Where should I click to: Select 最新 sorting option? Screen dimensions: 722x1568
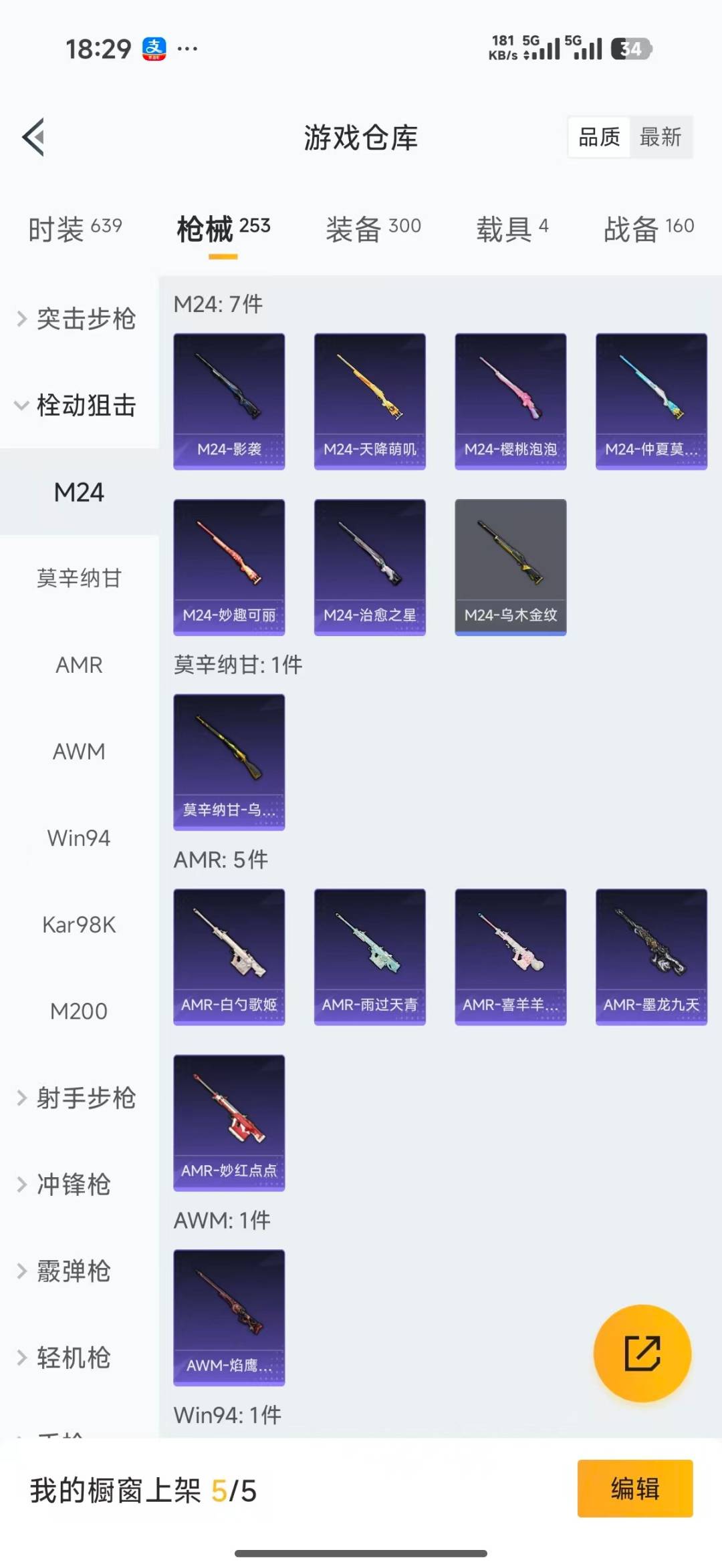pos(661,137)
